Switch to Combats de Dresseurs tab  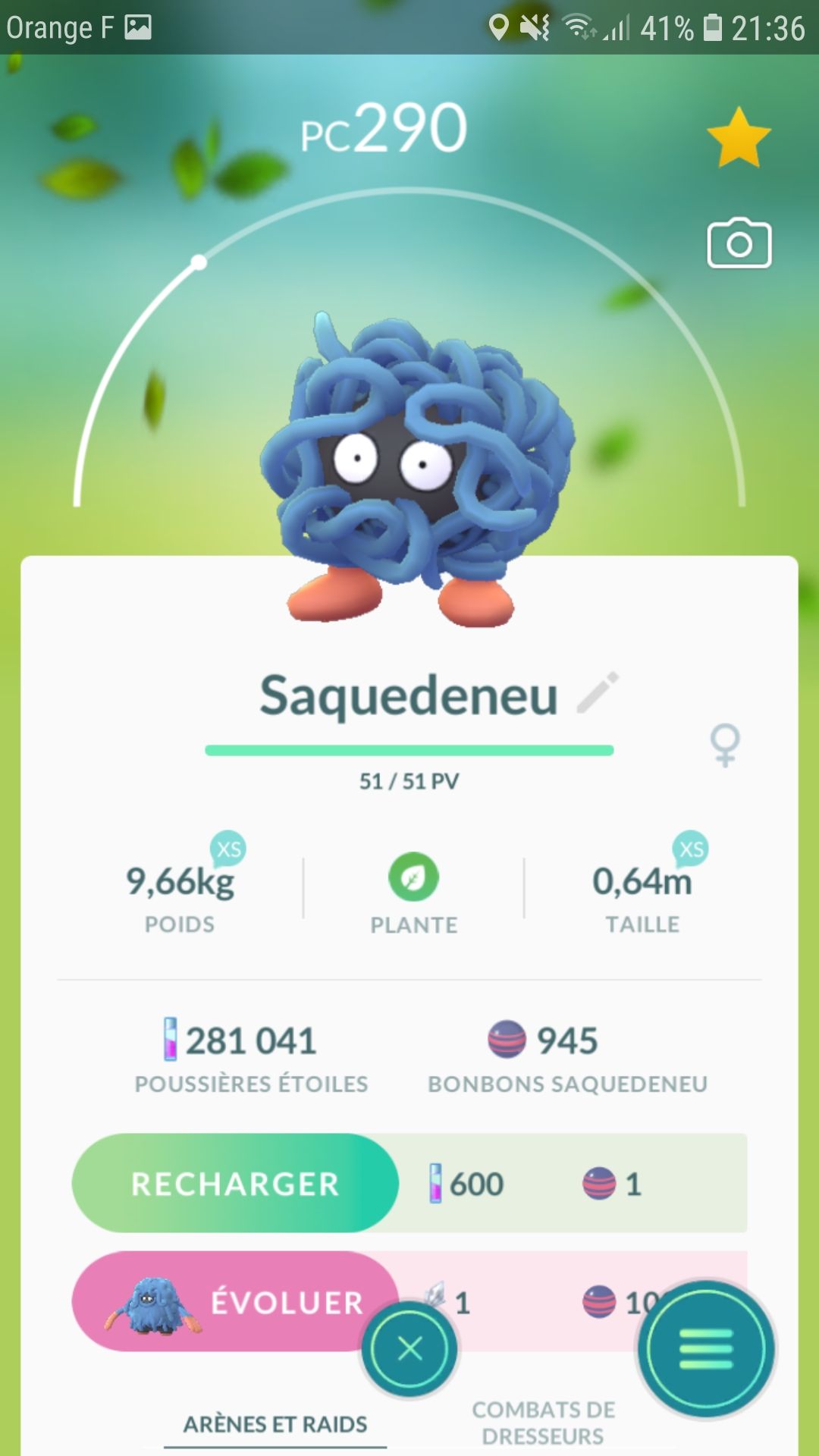click(x=543, y=1422)
